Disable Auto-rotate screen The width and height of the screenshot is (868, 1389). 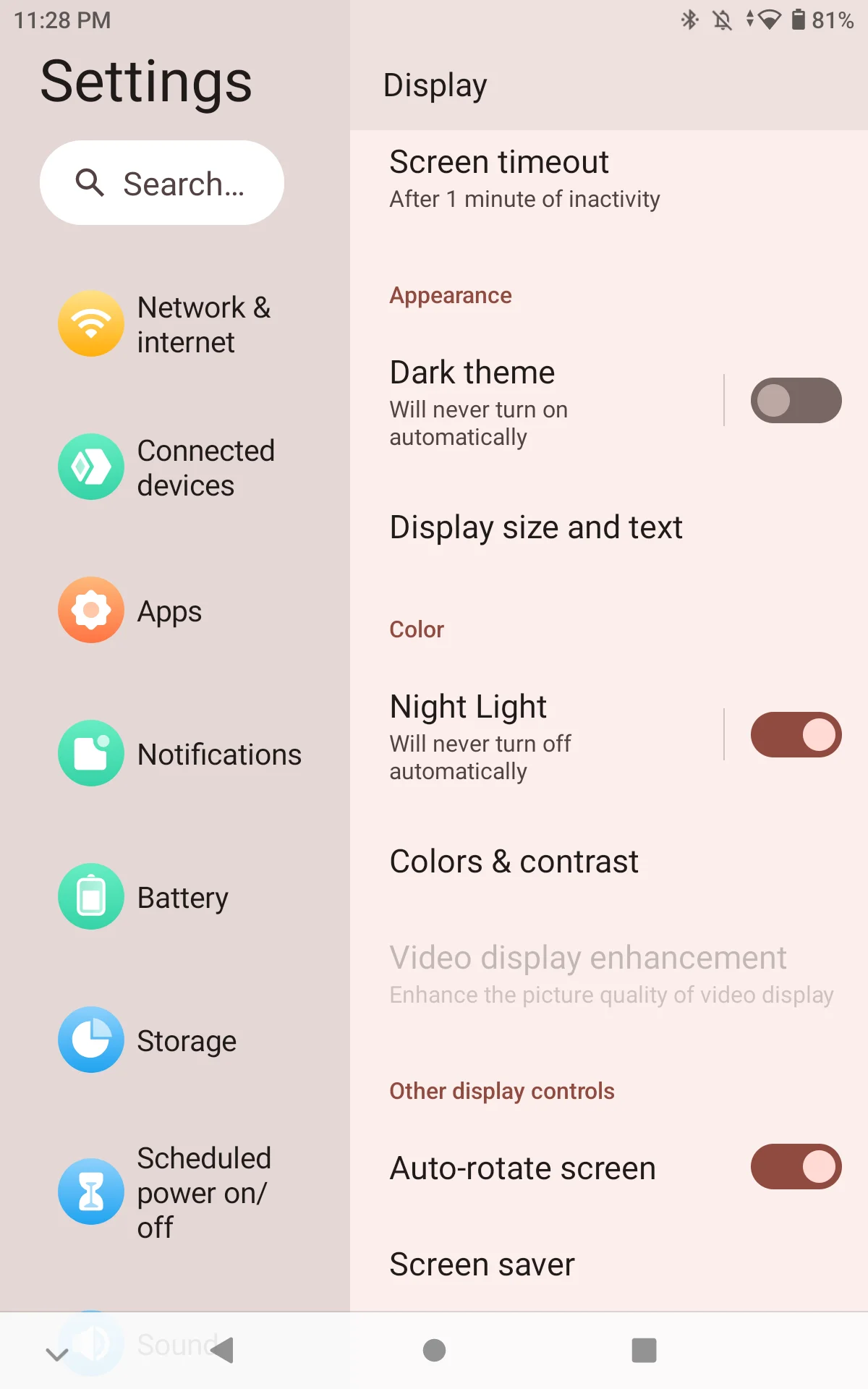coord(796,1167)
